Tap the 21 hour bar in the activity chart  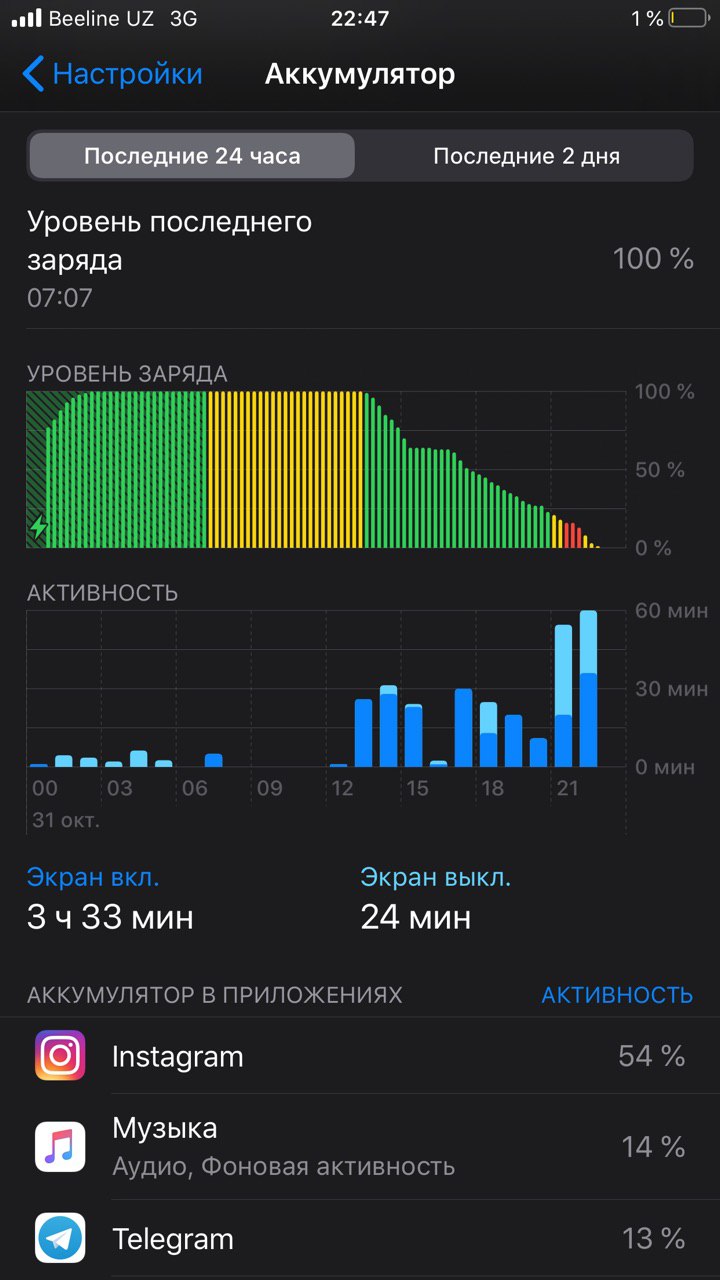(564, 696)
